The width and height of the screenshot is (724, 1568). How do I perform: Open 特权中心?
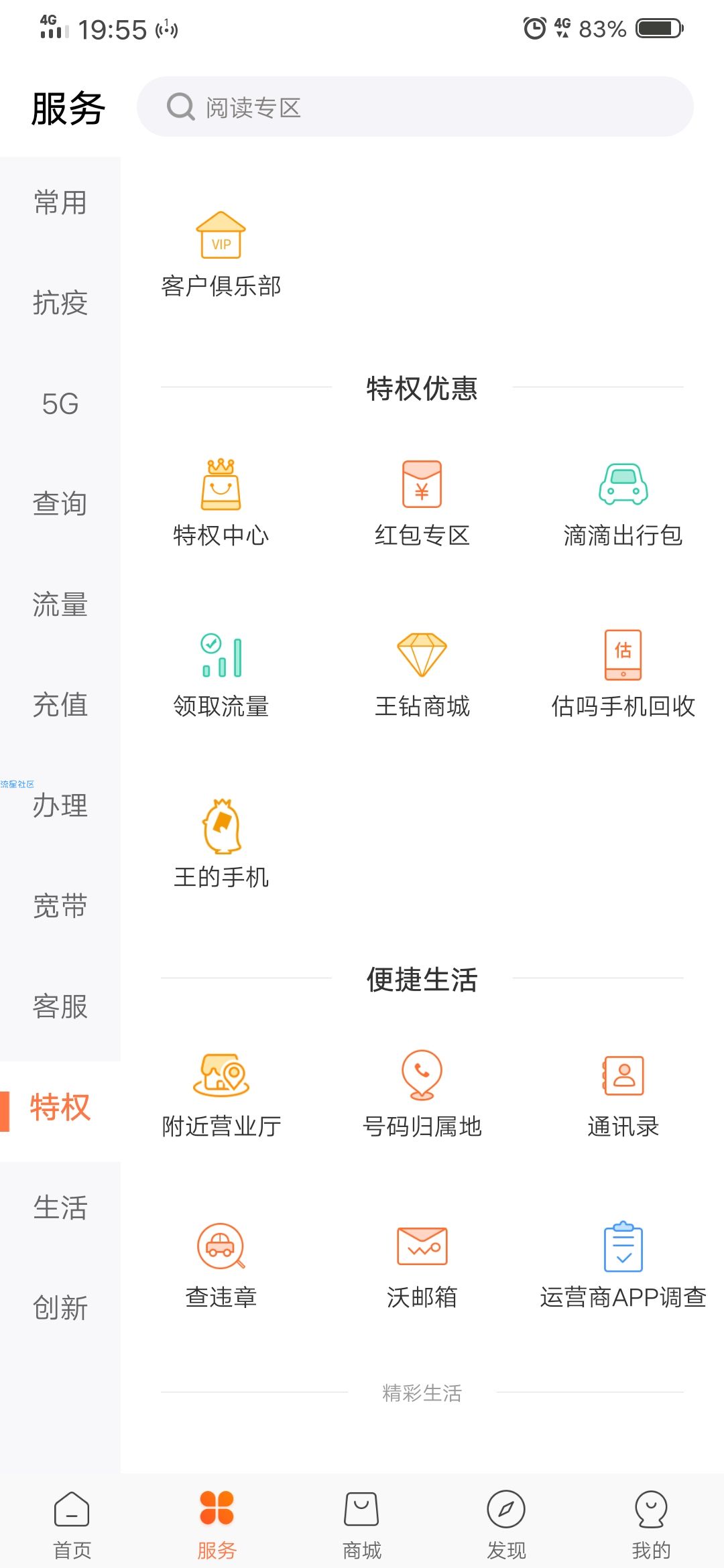point(221,503)
